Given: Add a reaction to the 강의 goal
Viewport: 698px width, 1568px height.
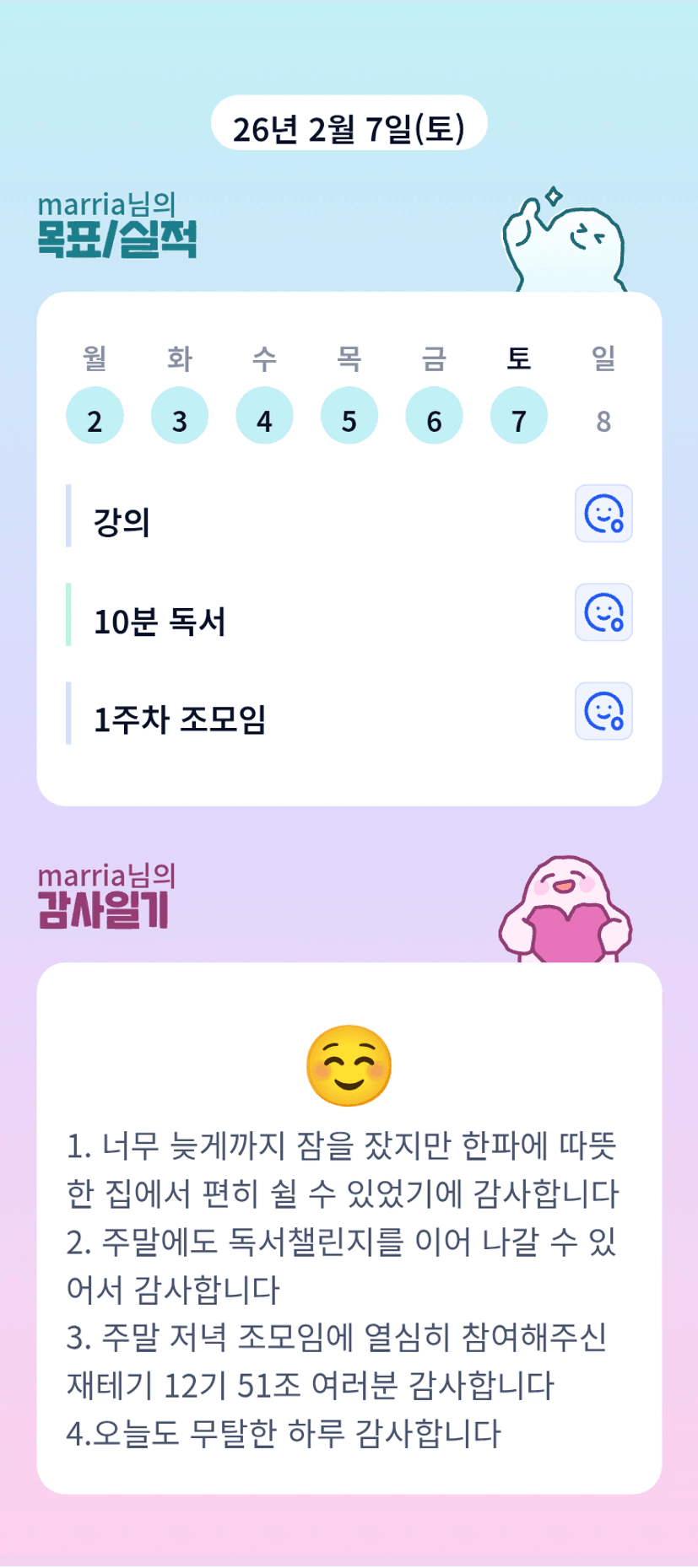Looking at the screenshot, I should pyautogui.click(x=603, y=514).
